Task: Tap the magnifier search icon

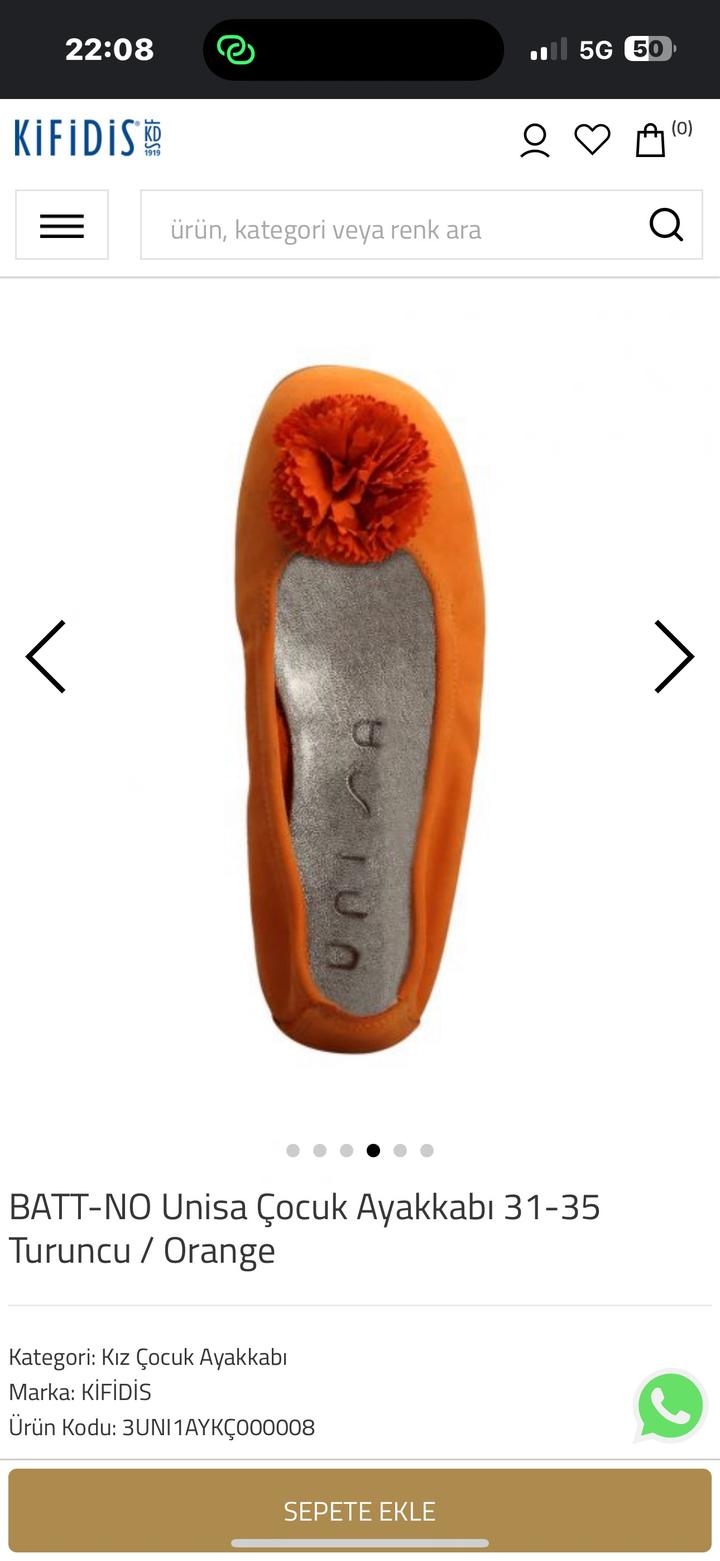Action: click(666, 225)
